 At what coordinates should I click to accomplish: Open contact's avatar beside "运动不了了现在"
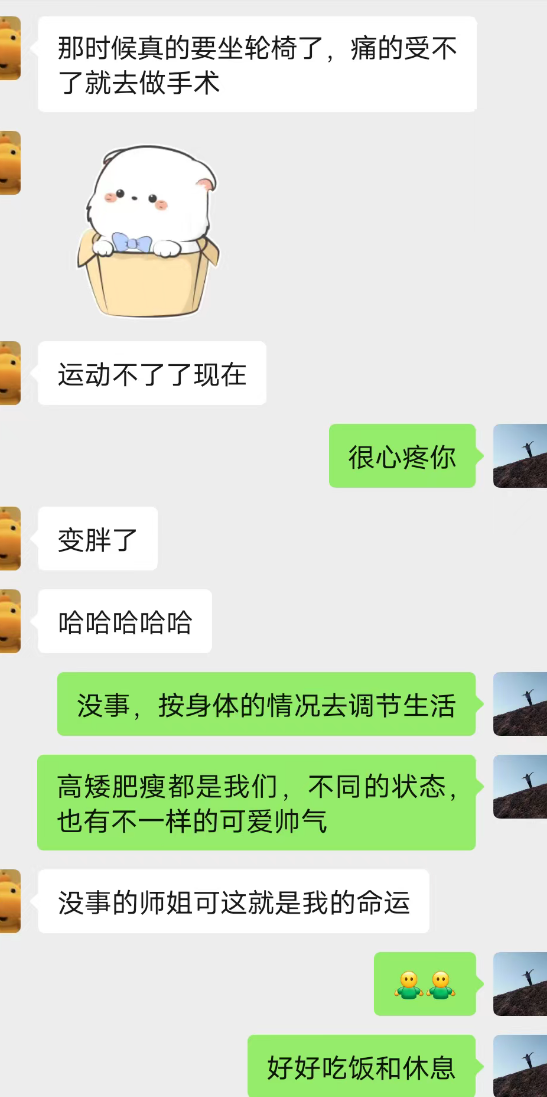[x=10, y=372]
